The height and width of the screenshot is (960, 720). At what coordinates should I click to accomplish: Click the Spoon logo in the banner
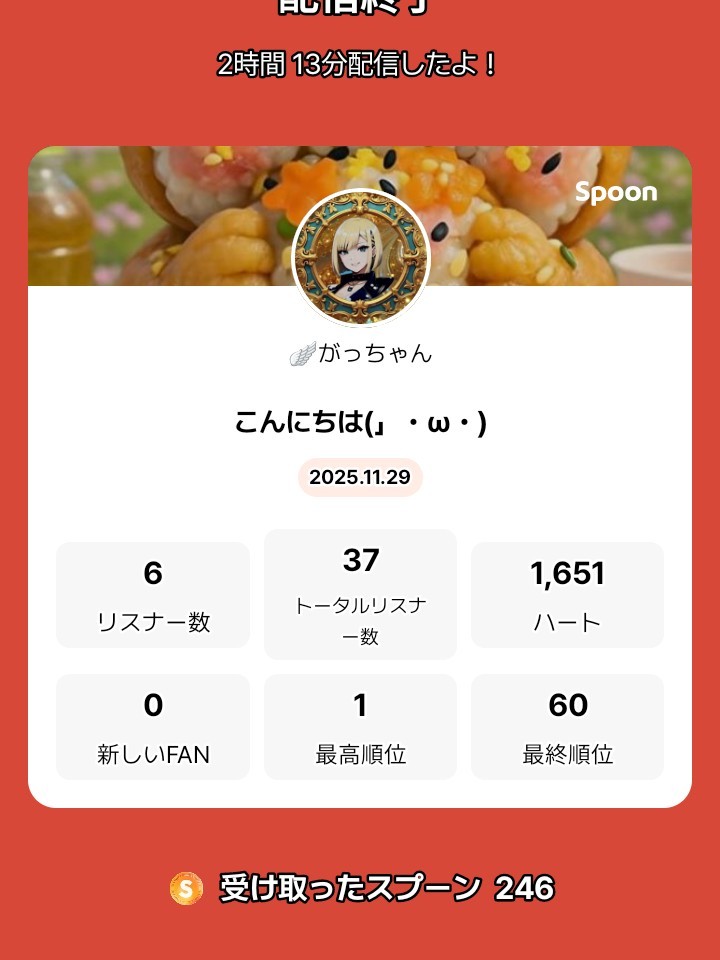[617, 193]
